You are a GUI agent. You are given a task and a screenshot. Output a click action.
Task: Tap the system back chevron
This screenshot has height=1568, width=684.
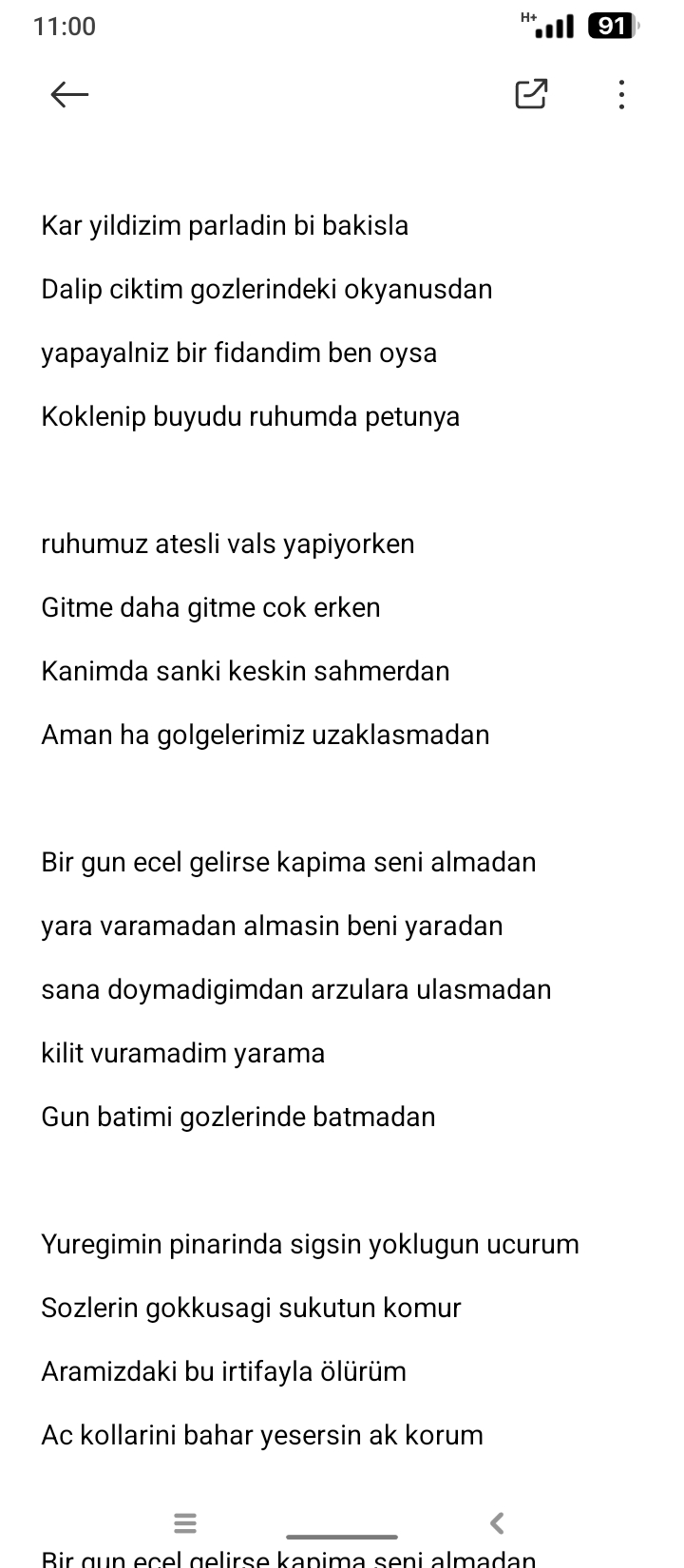(x=497, y=1522)
